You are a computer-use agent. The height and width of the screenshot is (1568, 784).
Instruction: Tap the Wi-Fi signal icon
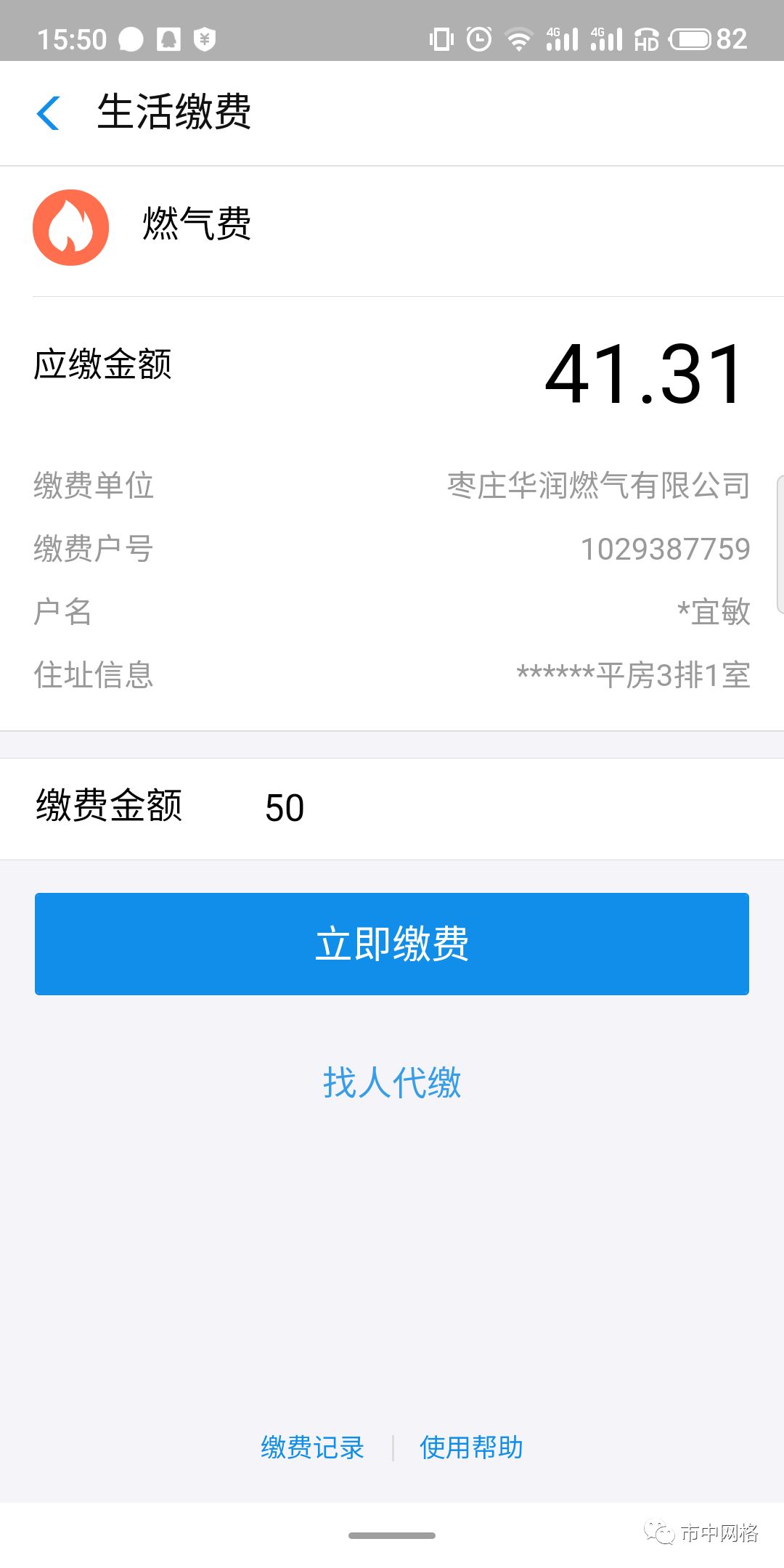point(520,40)
